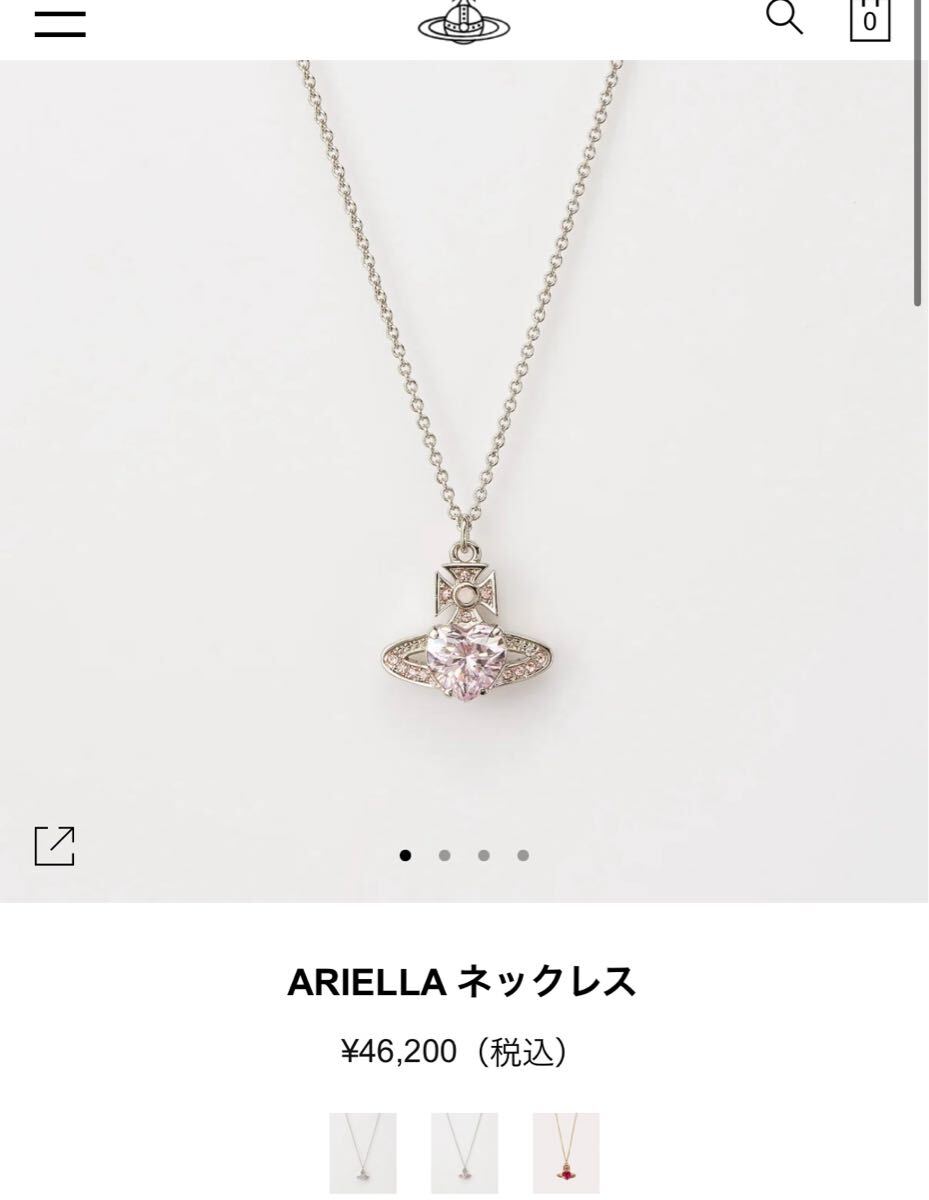Image resolution: width=929 pixels, height=1200 pixels.
Task: Open the search icon
Action: tap(784, 17)
